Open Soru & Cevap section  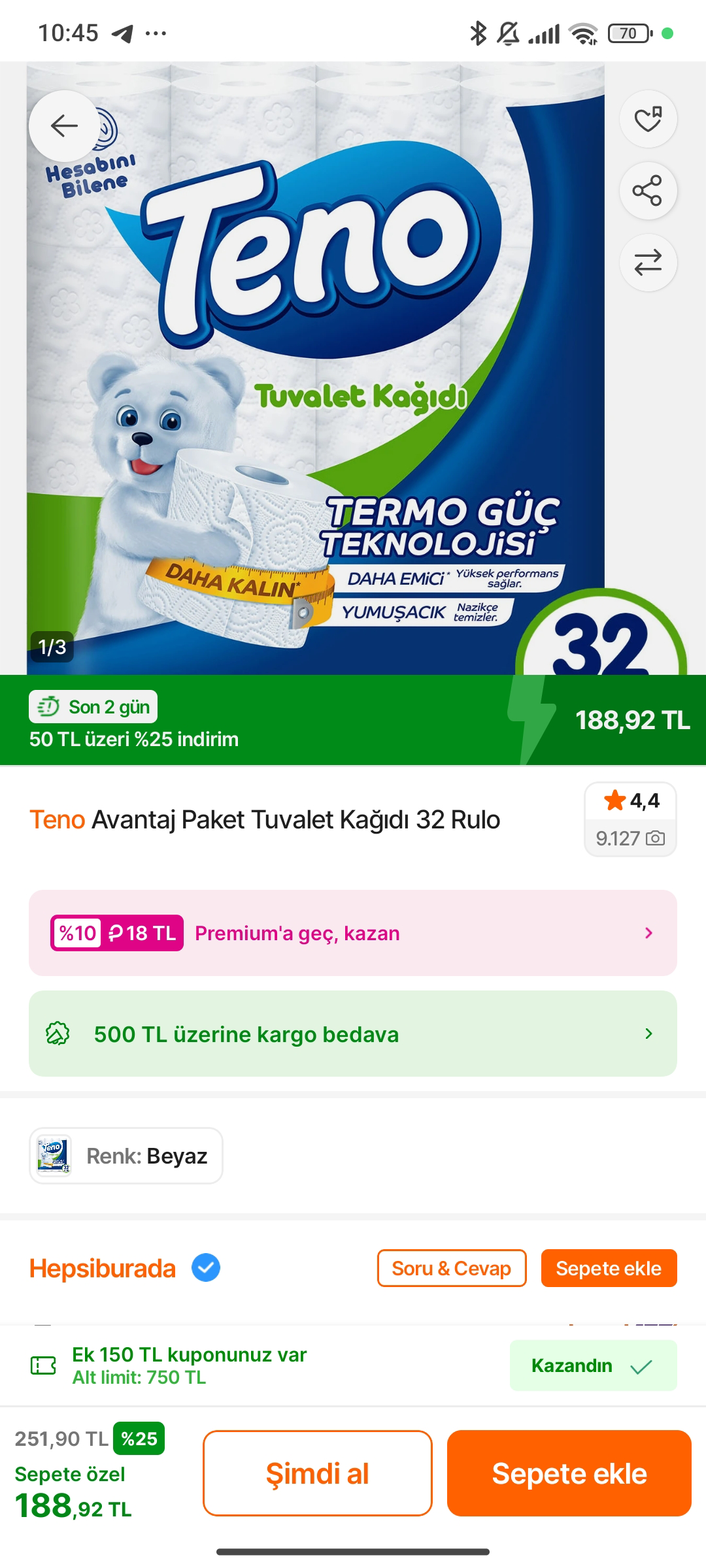[x=451, y=1268]
